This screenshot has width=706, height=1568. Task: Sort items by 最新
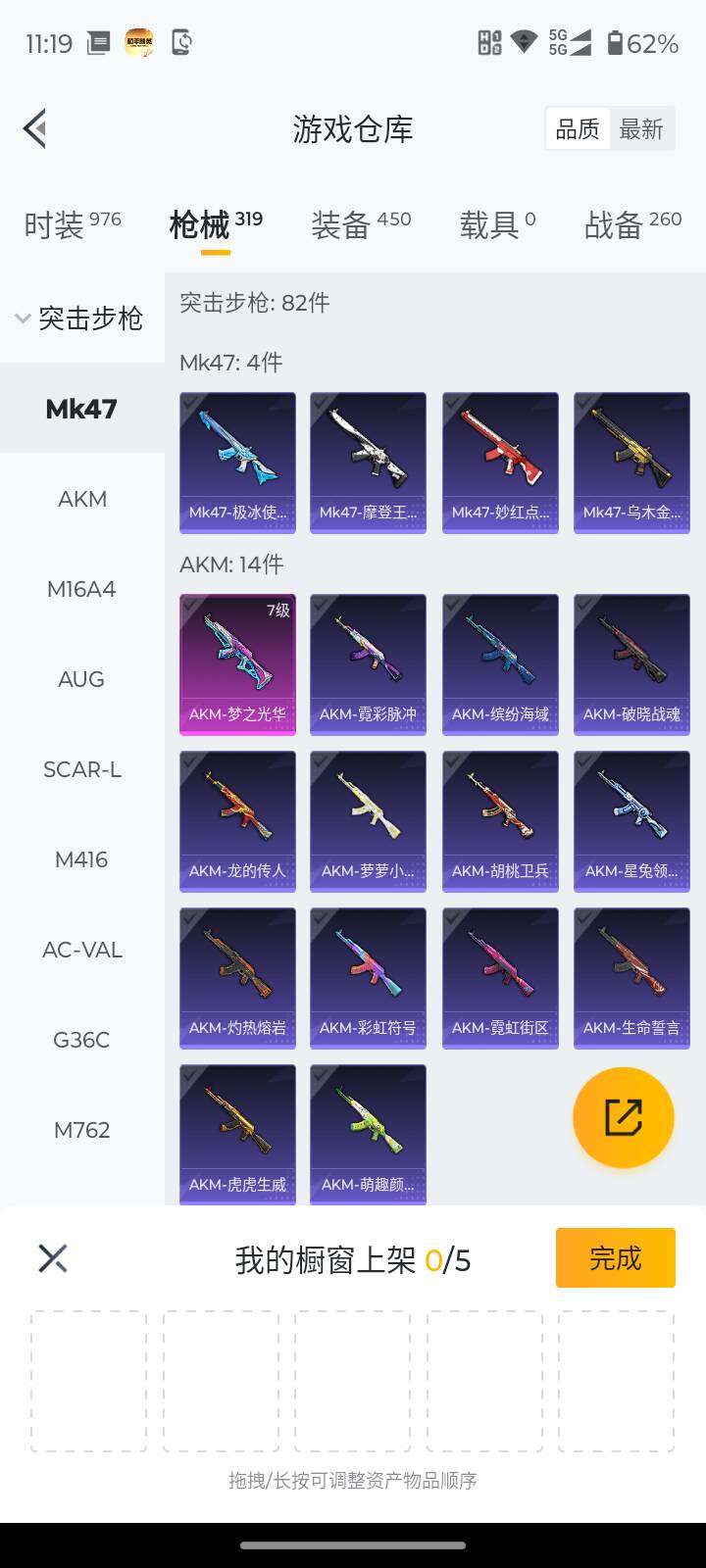[641, 129]
